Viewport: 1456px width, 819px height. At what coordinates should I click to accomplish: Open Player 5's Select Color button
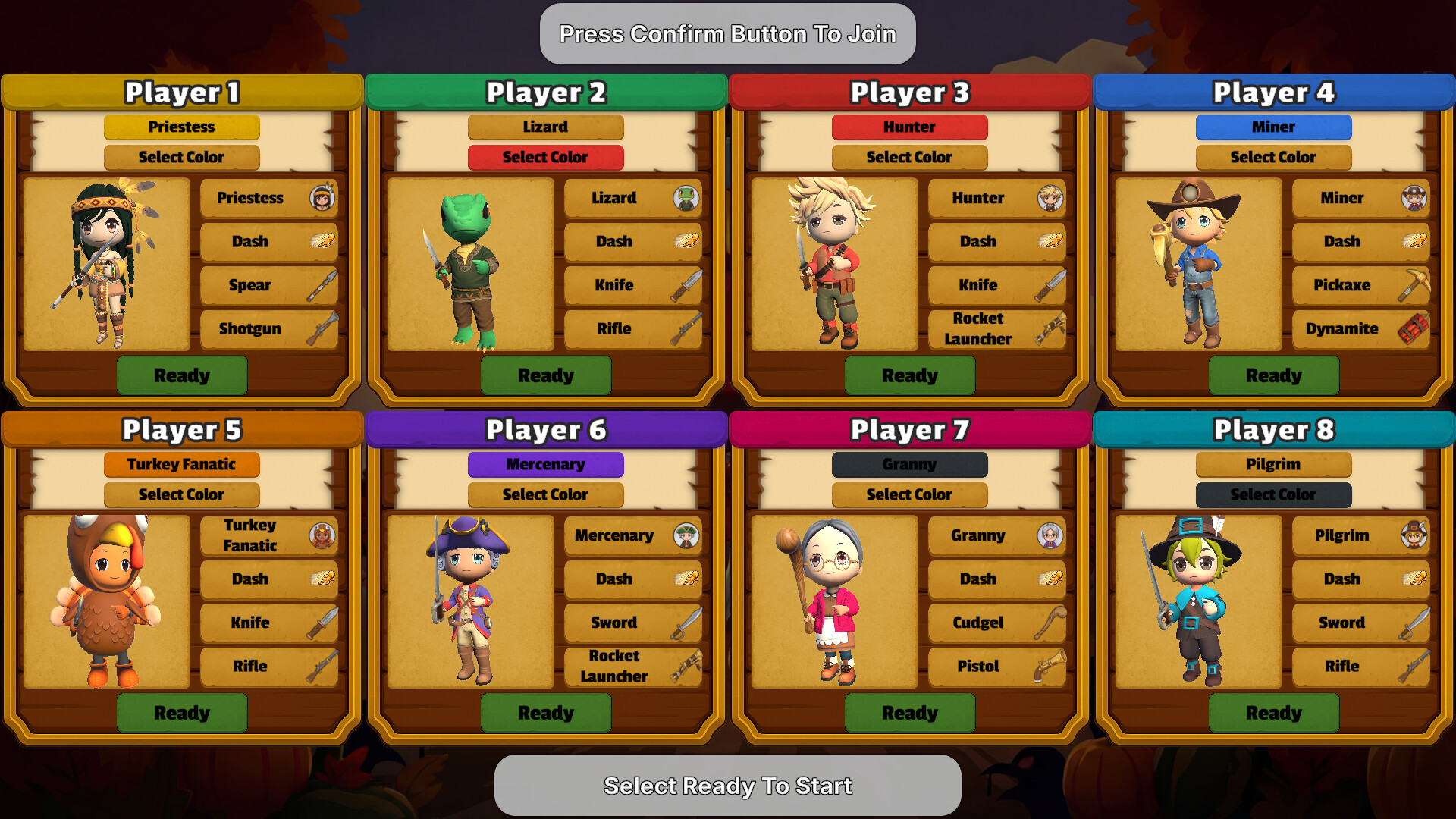182,494
